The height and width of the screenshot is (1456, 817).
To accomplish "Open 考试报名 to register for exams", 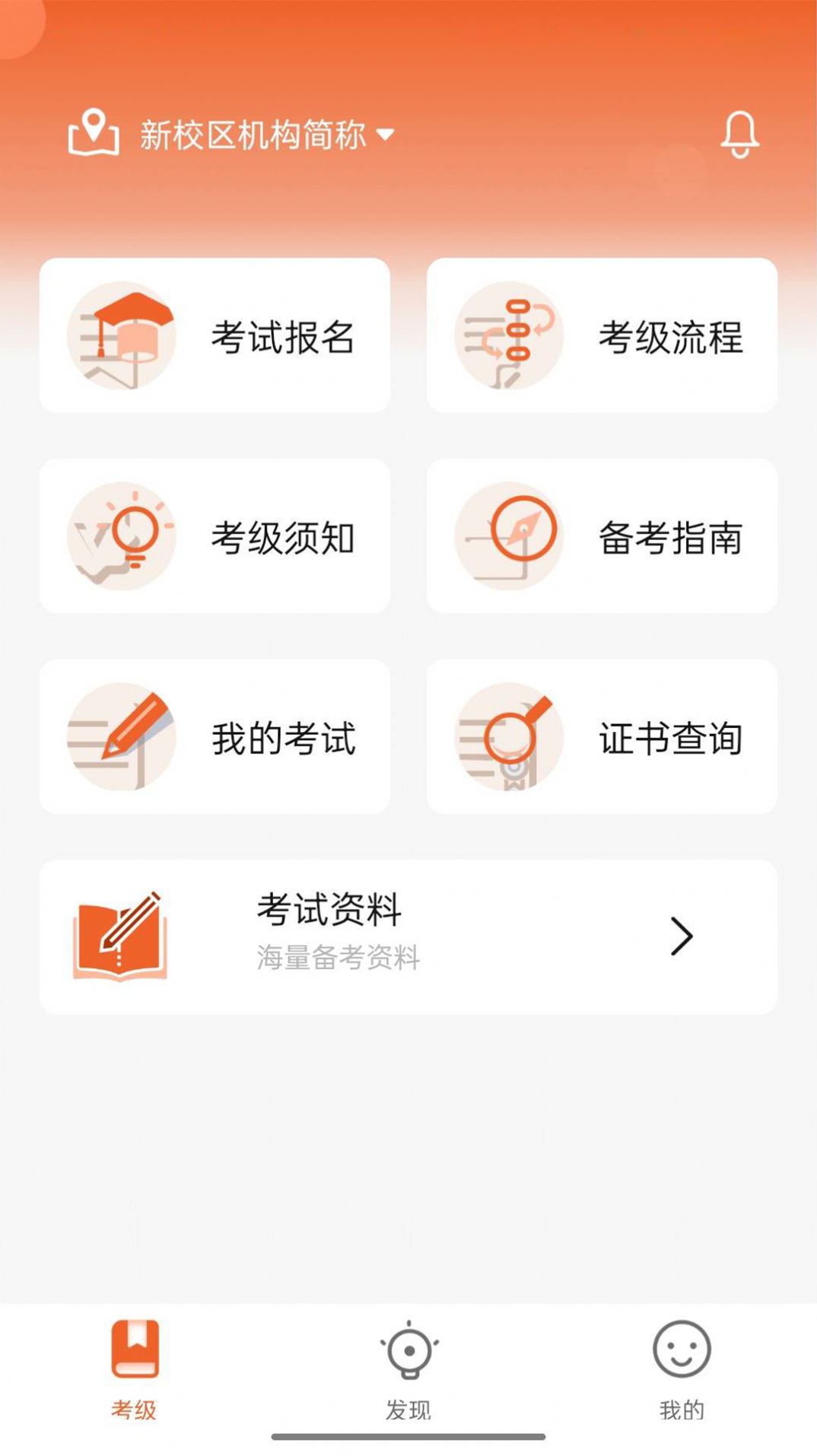I will (x=216, y=335).
